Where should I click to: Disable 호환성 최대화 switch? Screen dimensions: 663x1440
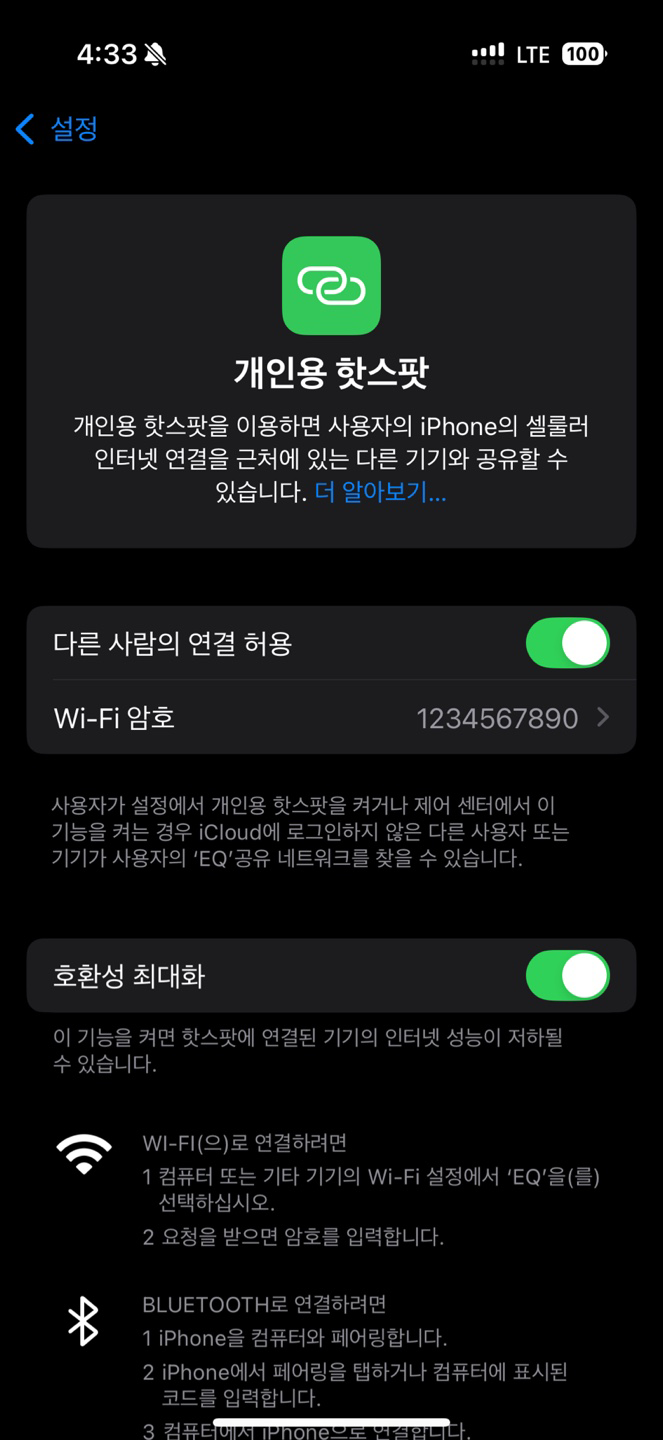tap(567, 976)
